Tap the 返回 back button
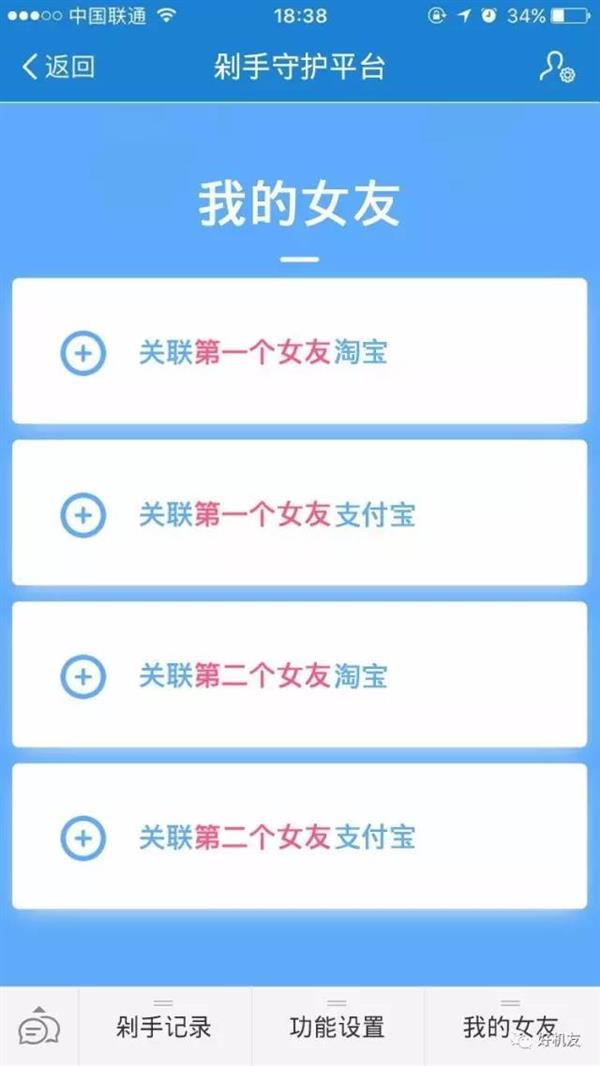600x1066 pixels. pyautogui.click(x=58, y=67)
